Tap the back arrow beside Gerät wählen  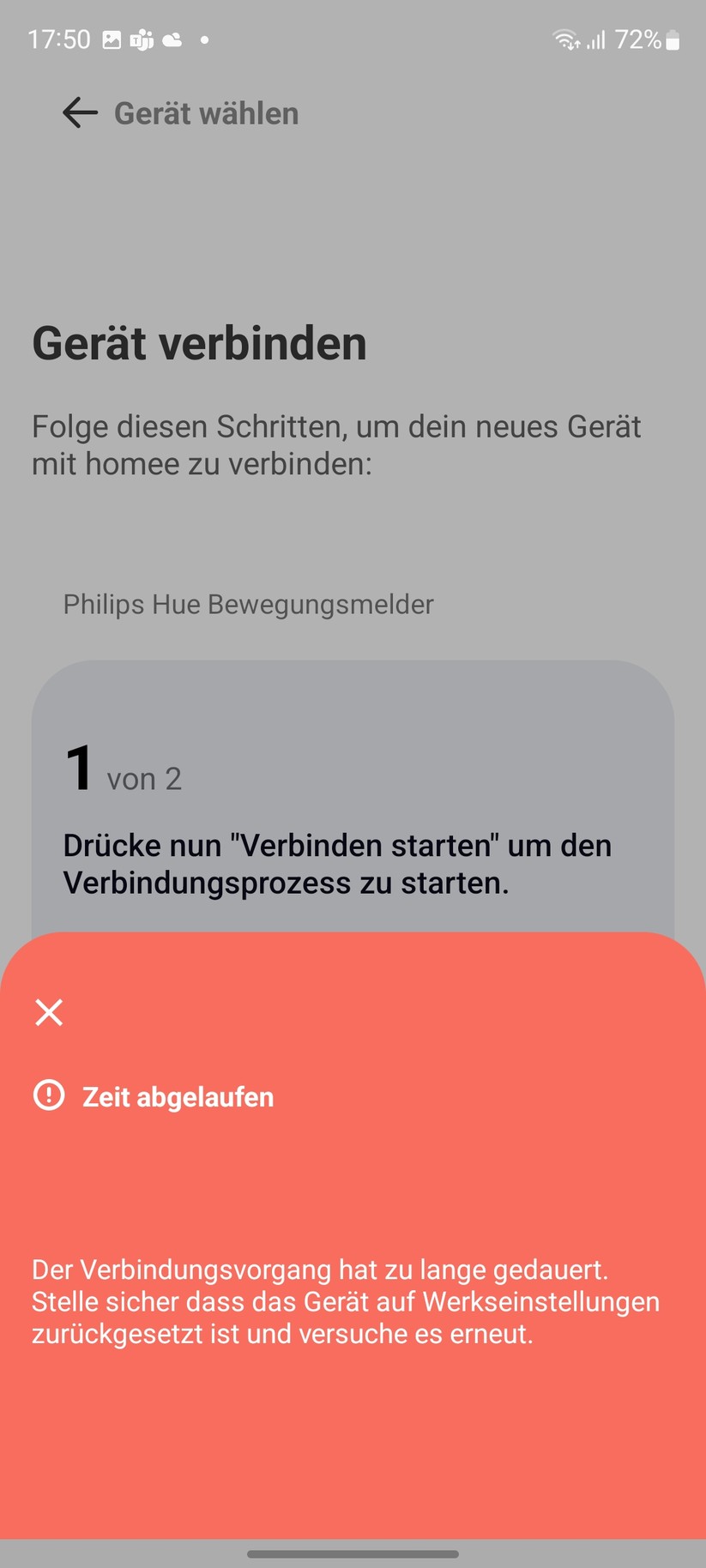[x=79, y=112]
